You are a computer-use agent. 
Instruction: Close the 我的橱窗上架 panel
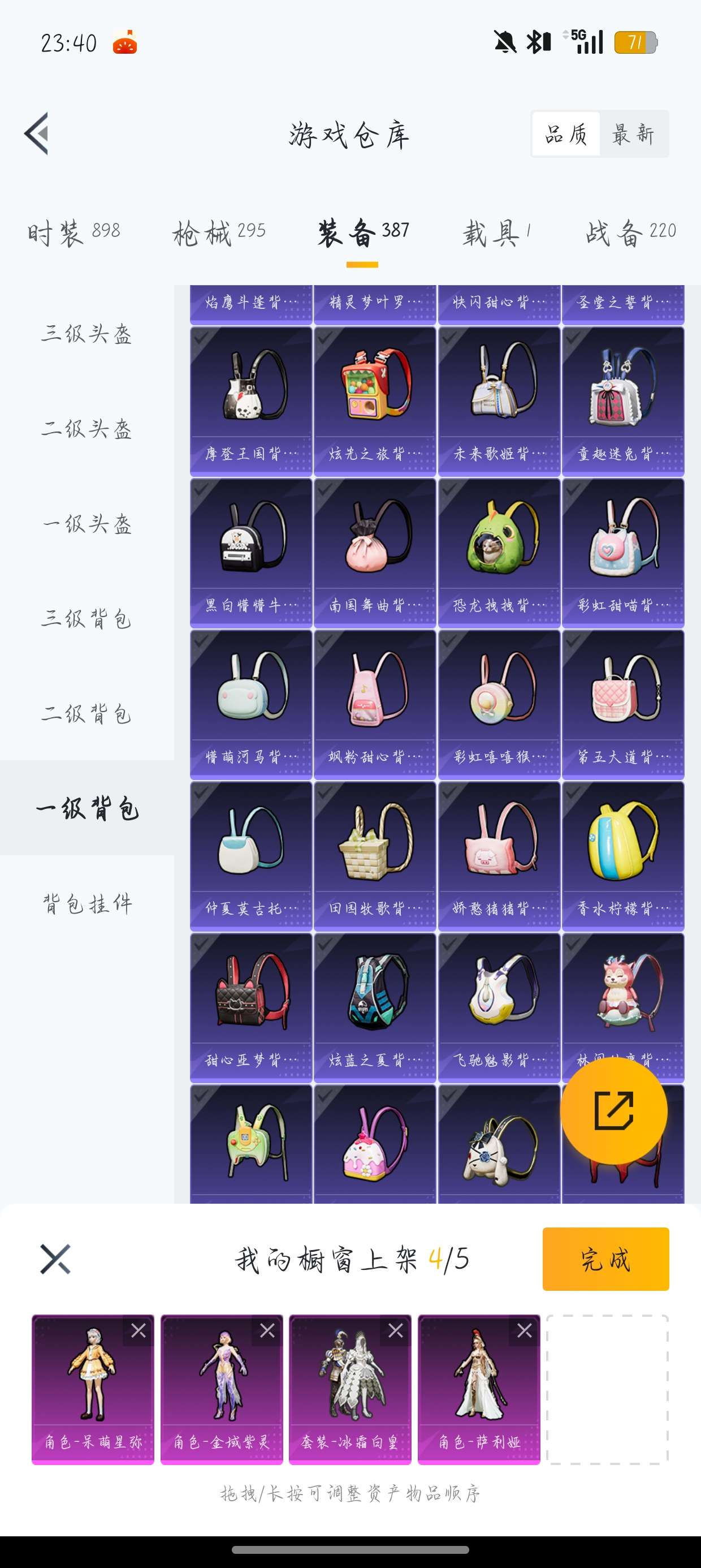(x=55, y=1259)
